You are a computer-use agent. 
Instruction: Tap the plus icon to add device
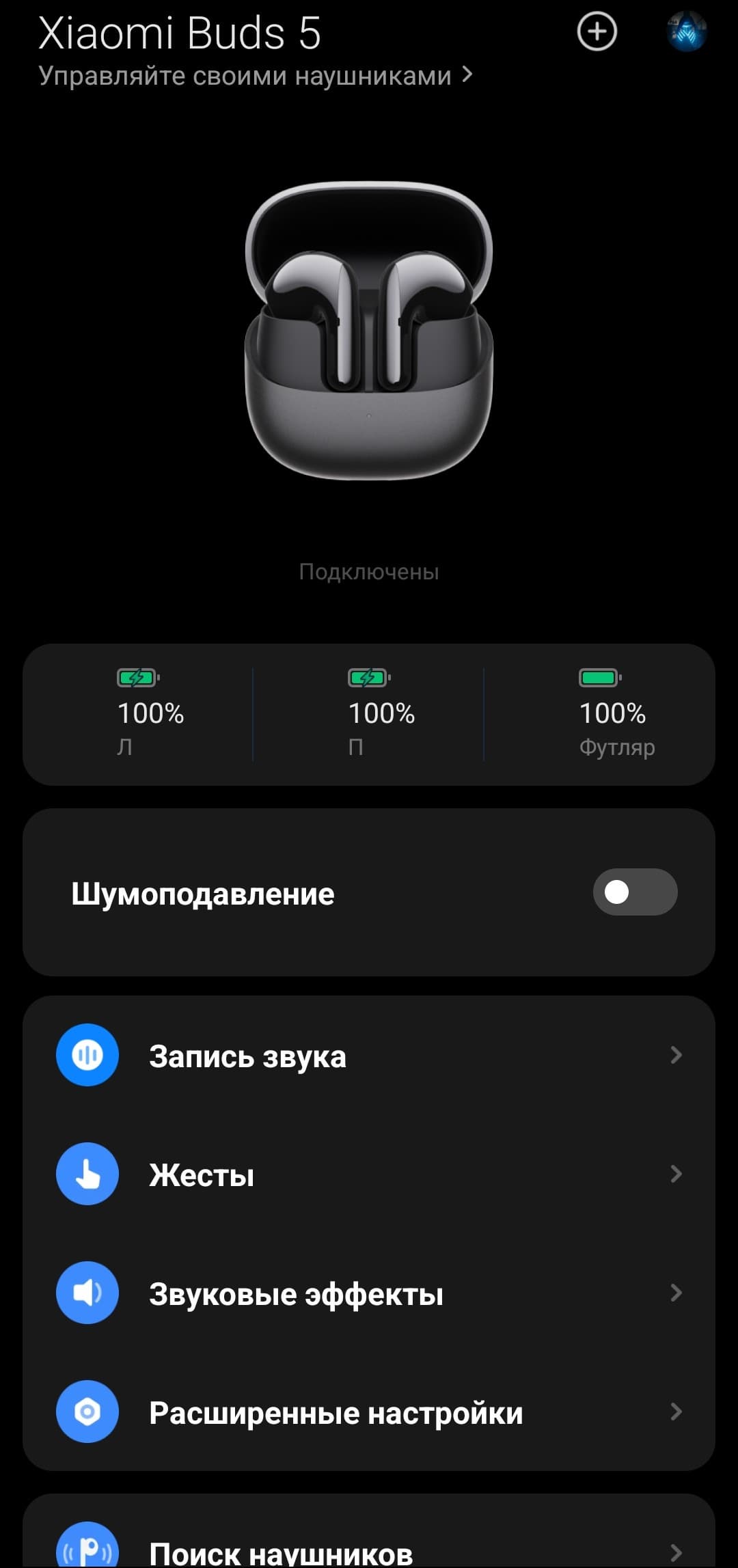597,32
